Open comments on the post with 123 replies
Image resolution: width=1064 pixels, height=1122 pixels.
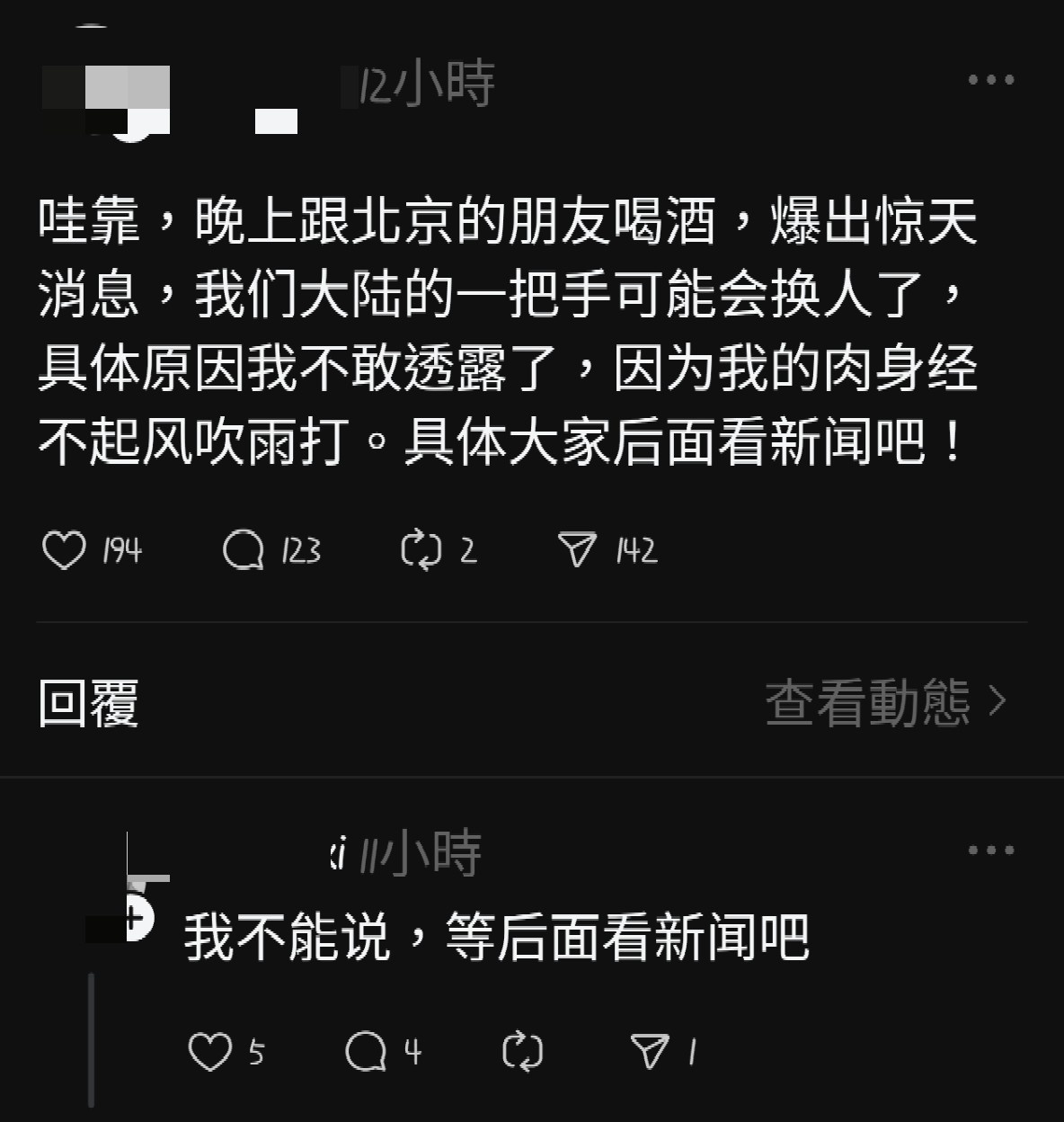point(243,550)
